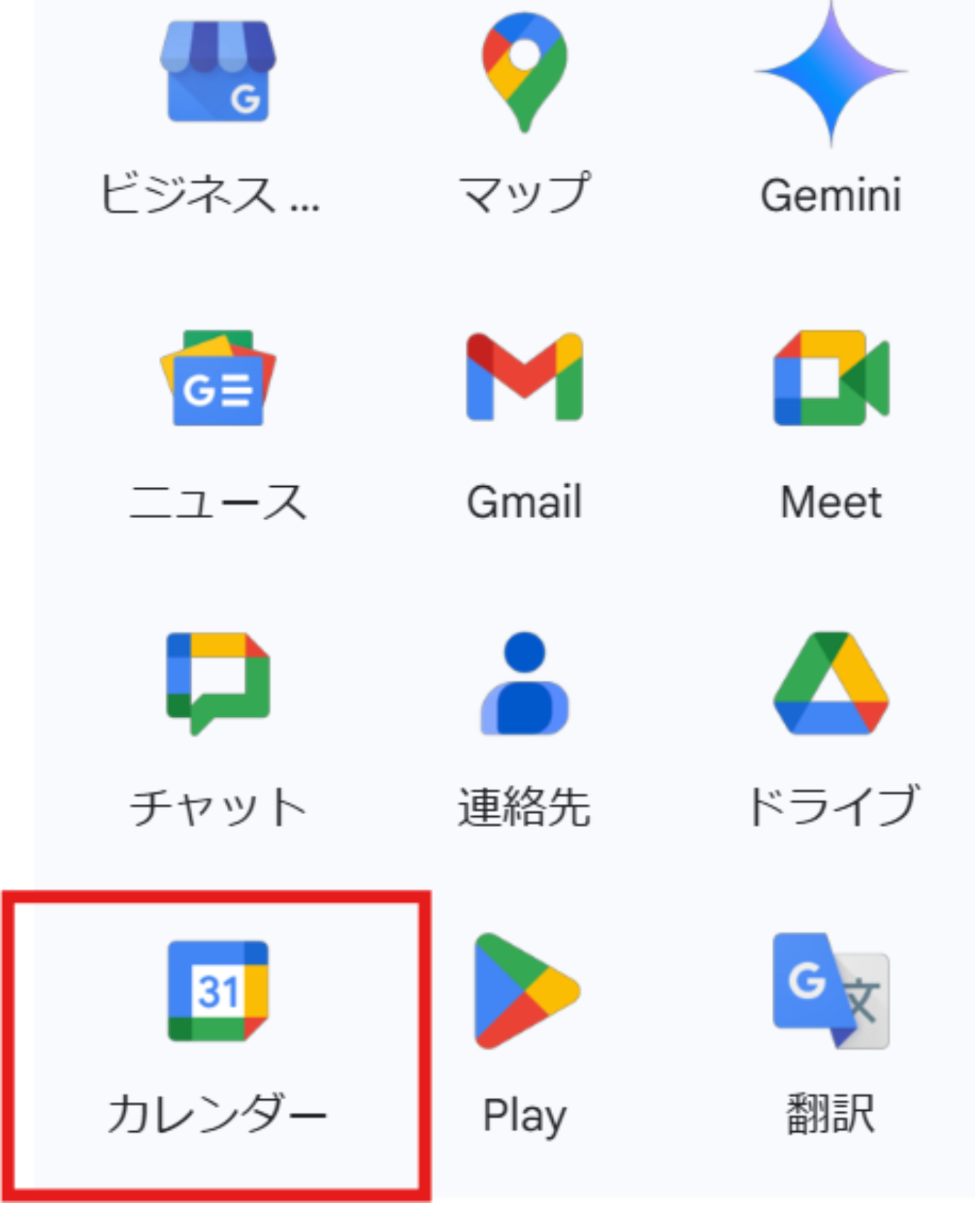Open ニュース (Google News)
The width and height of the screenshot is (975, 1232).
tap(217, 379)
